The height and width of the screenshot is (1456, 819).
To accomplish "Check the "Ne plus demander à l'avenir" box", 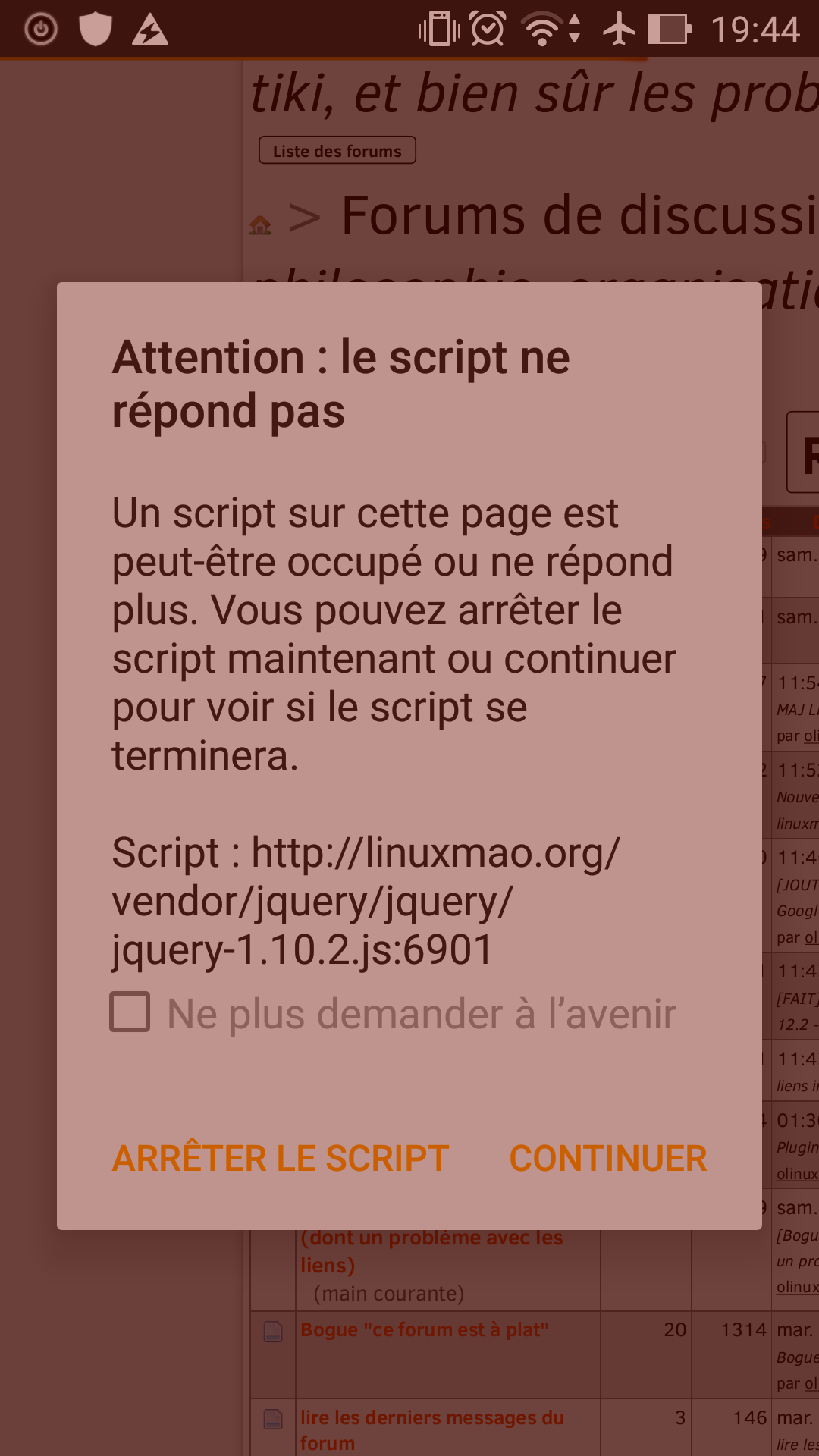I will point(130,1012).
